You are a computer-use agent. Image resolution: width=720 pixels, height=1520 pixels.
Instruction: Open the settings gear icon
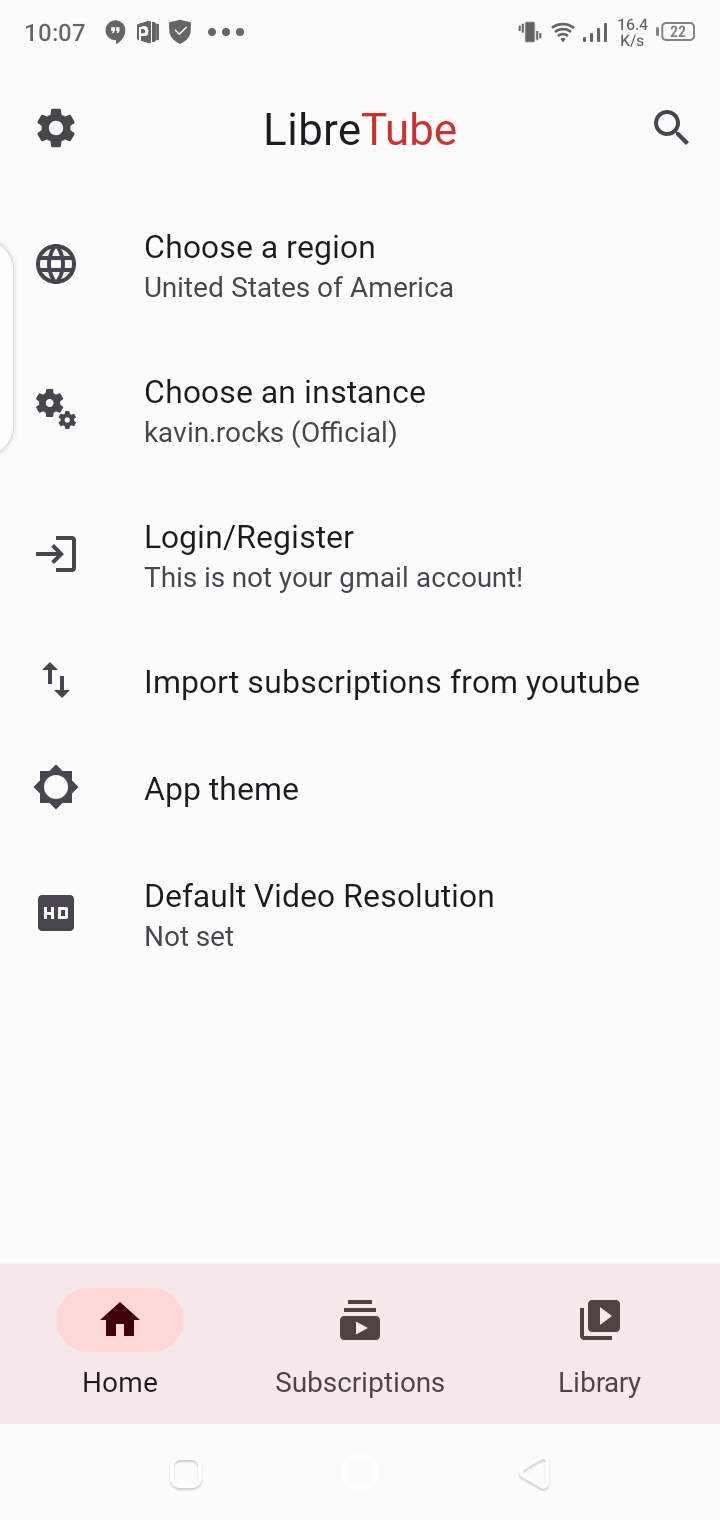56,129
